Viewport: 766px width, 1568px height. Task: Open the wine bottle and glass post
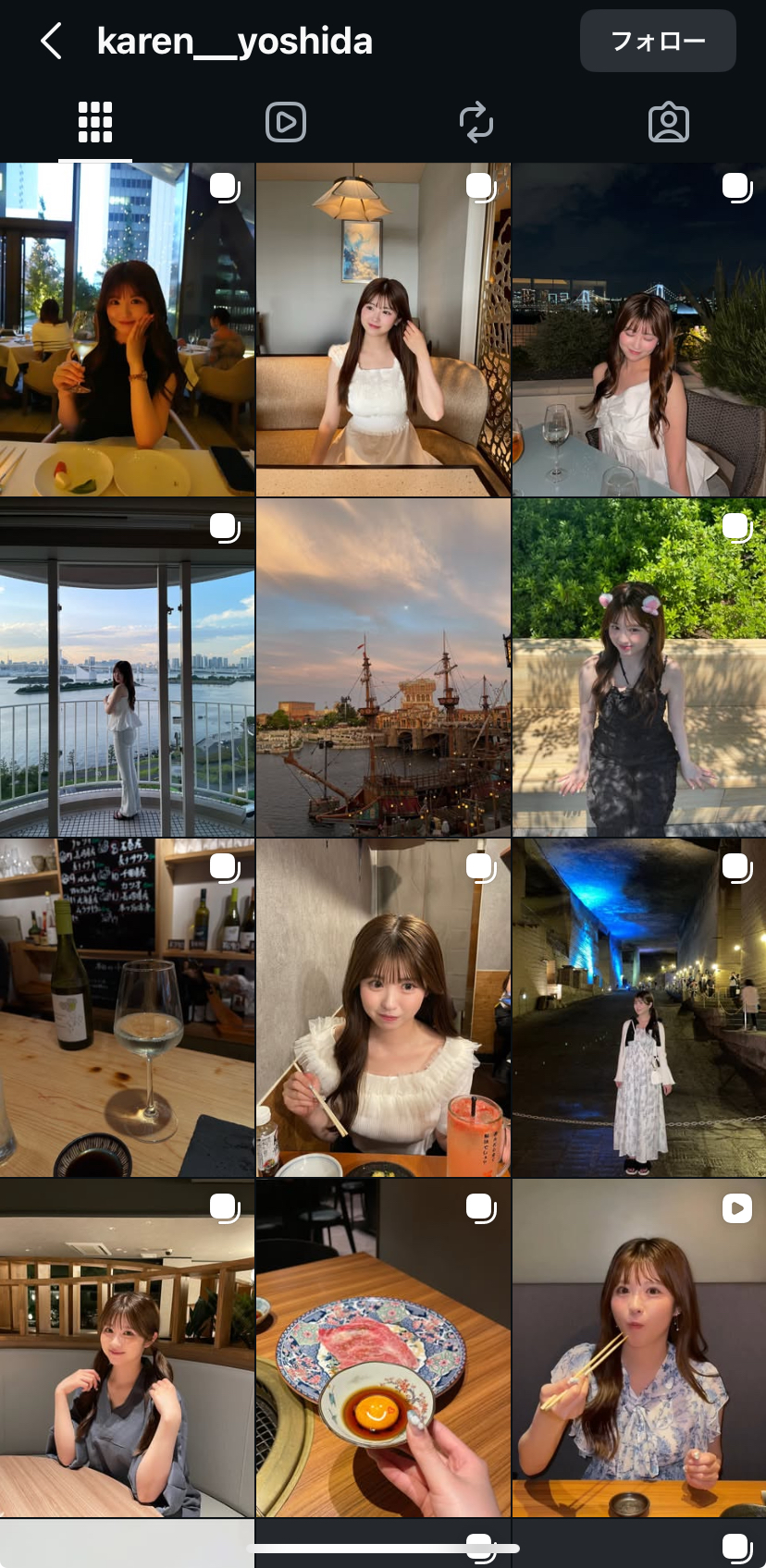[127, 1008]
